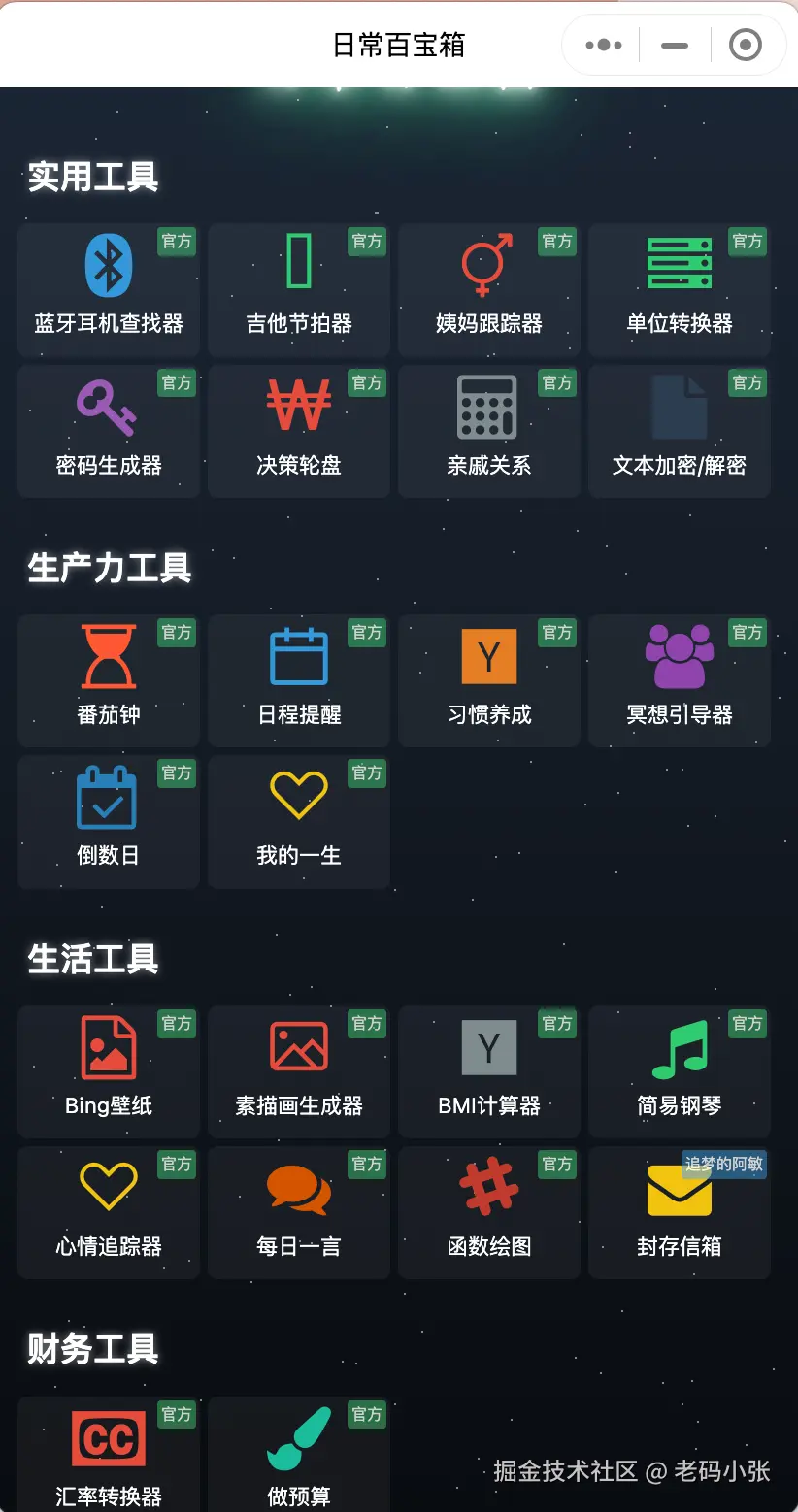Select the 单位转换器 card

click(680, 289)
